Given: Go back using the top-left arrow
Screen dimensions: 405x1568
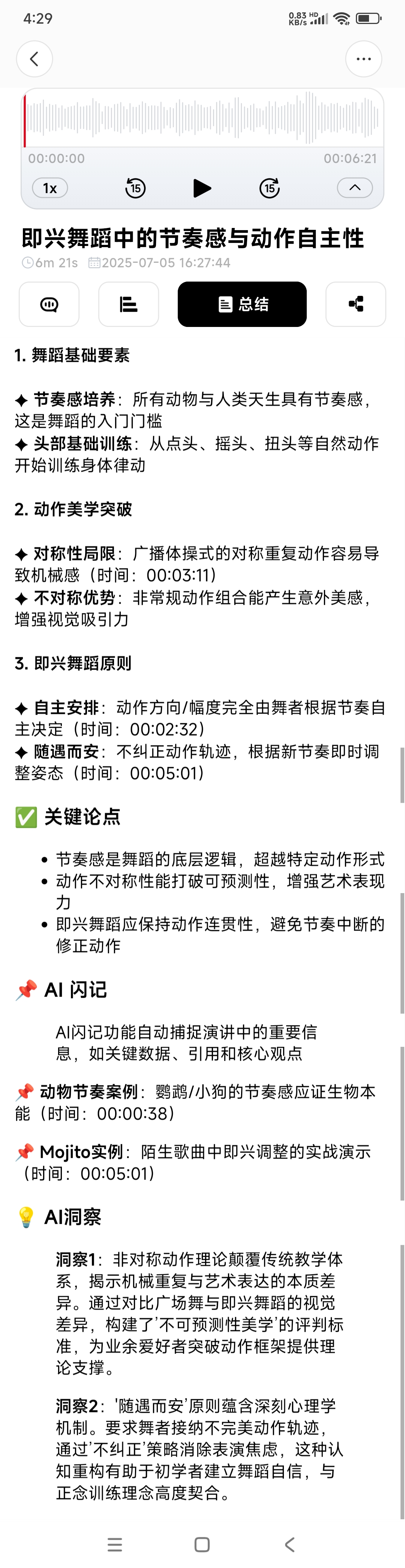Looking at the screenshot, I should click(x=34, y=59).
